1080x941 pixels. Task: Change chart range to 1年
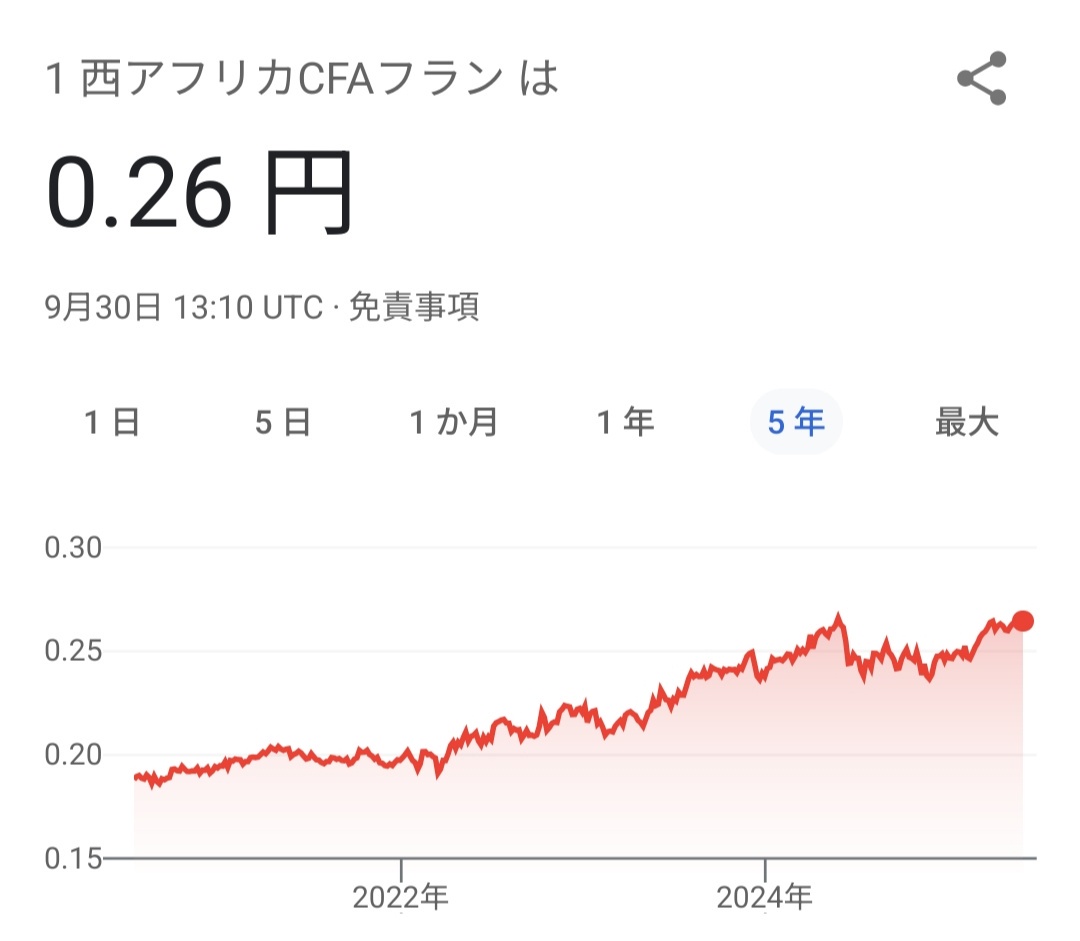click(x=626, y=423)
